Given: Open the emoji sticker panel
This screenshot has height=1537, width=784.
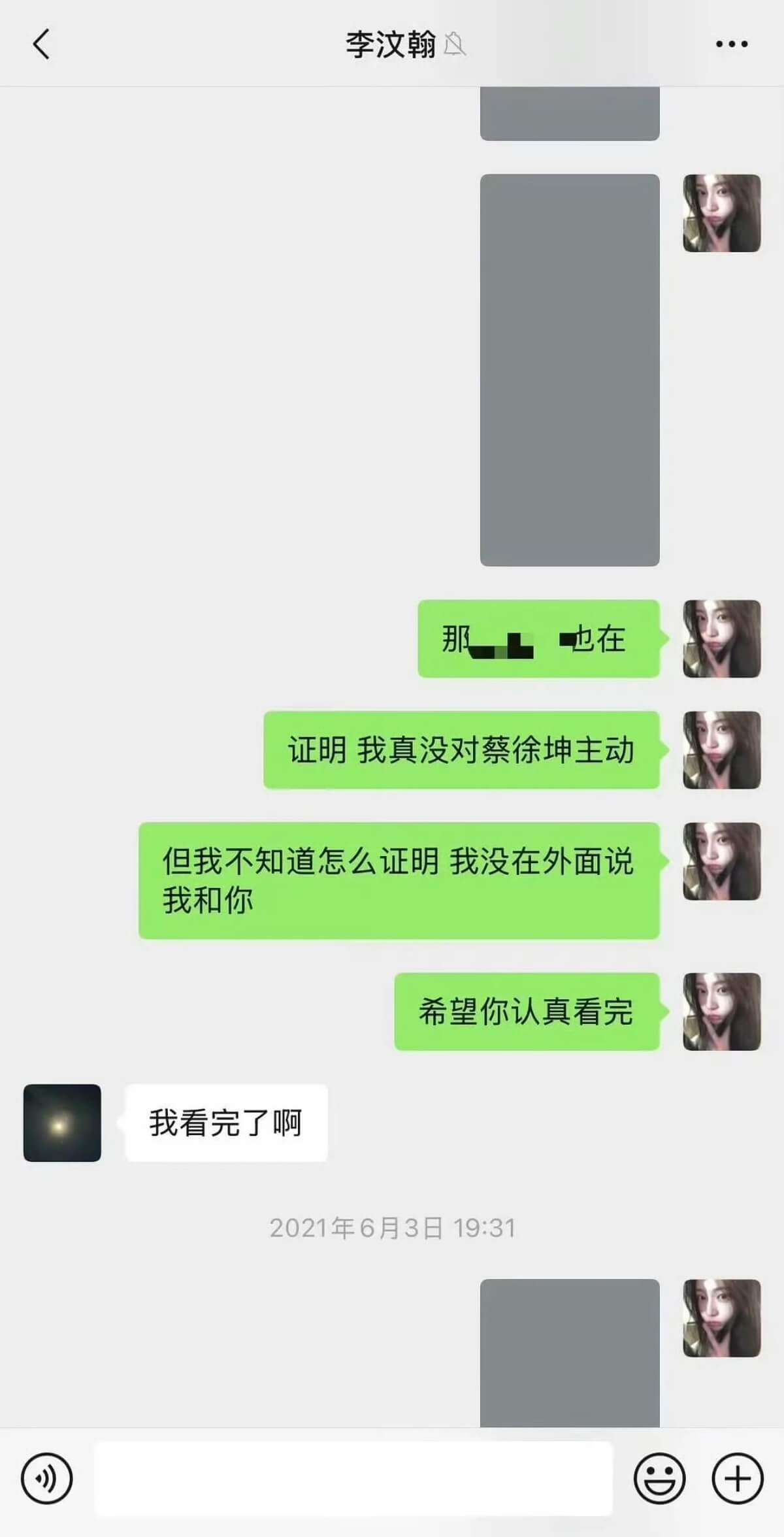Looking at the screenshot, I should [x=659, y=1478].
